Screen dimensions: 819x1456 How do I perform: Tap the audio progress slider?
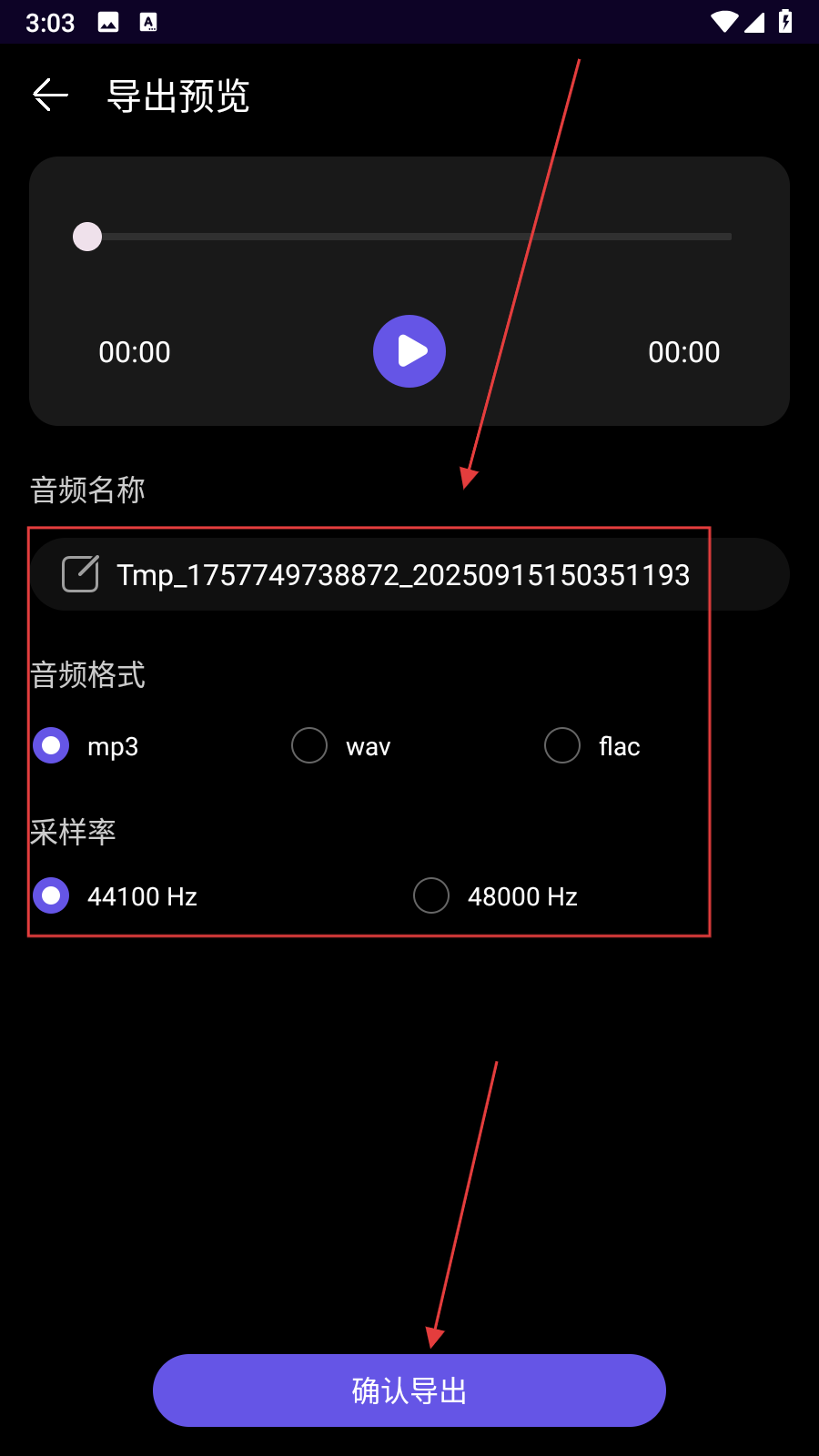(409, 237)
